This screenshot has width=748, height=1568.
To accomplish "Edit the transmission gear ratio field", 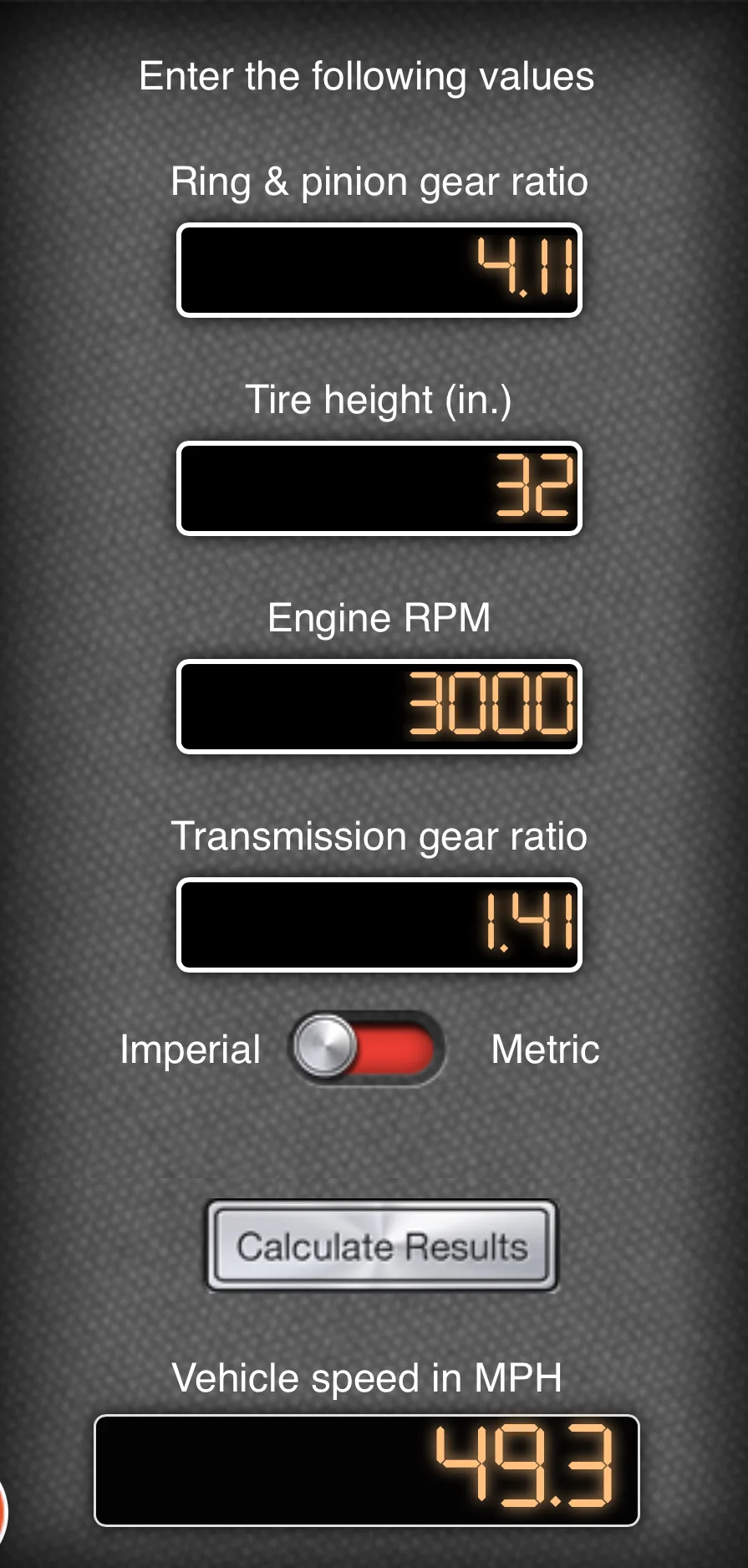I will coord(379,925).
